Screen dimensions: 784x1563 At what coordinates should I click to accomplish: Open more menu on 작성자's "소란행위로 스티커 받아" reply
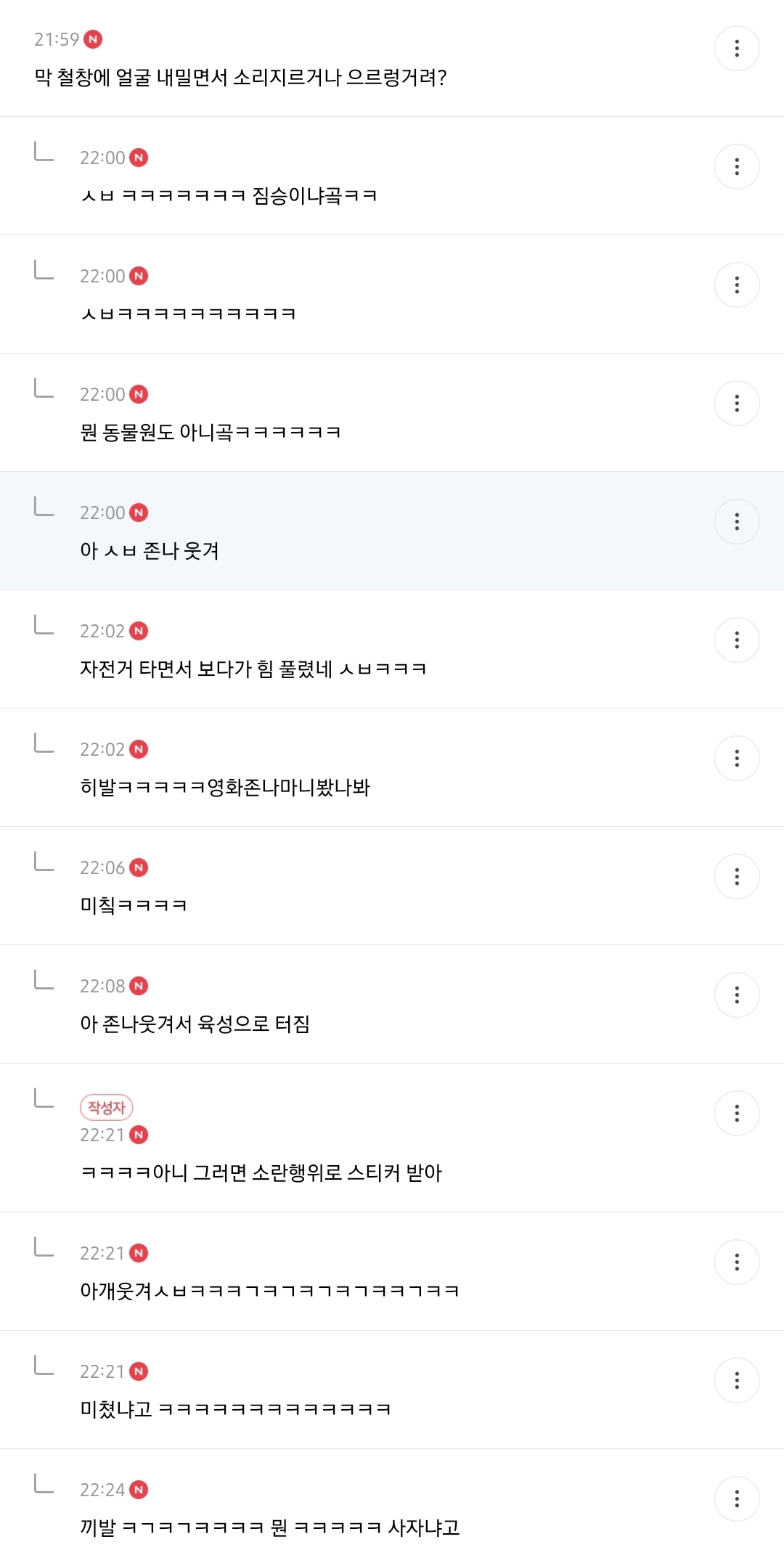(x=737, y=1113)
